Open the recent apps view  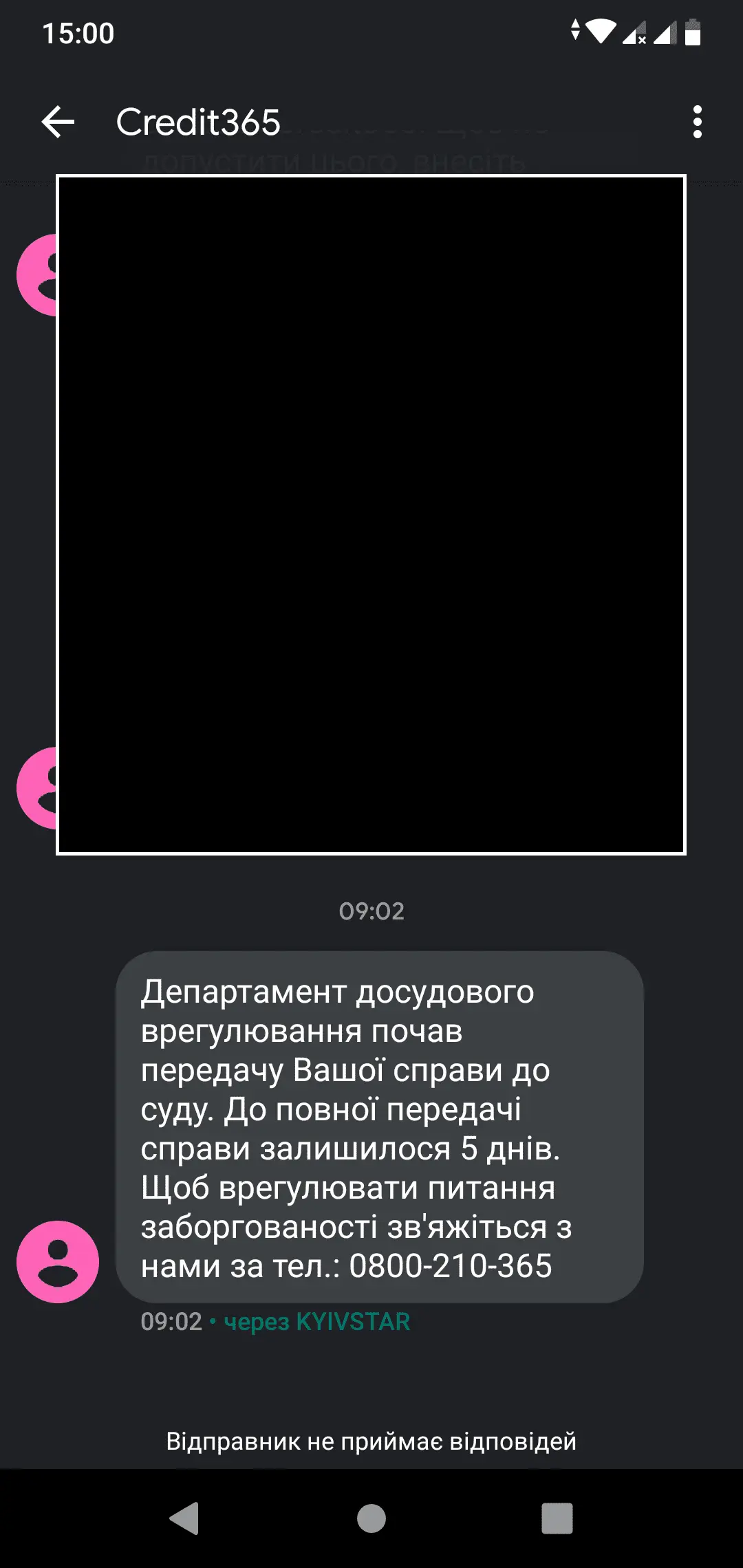[x=557, y=1518]
